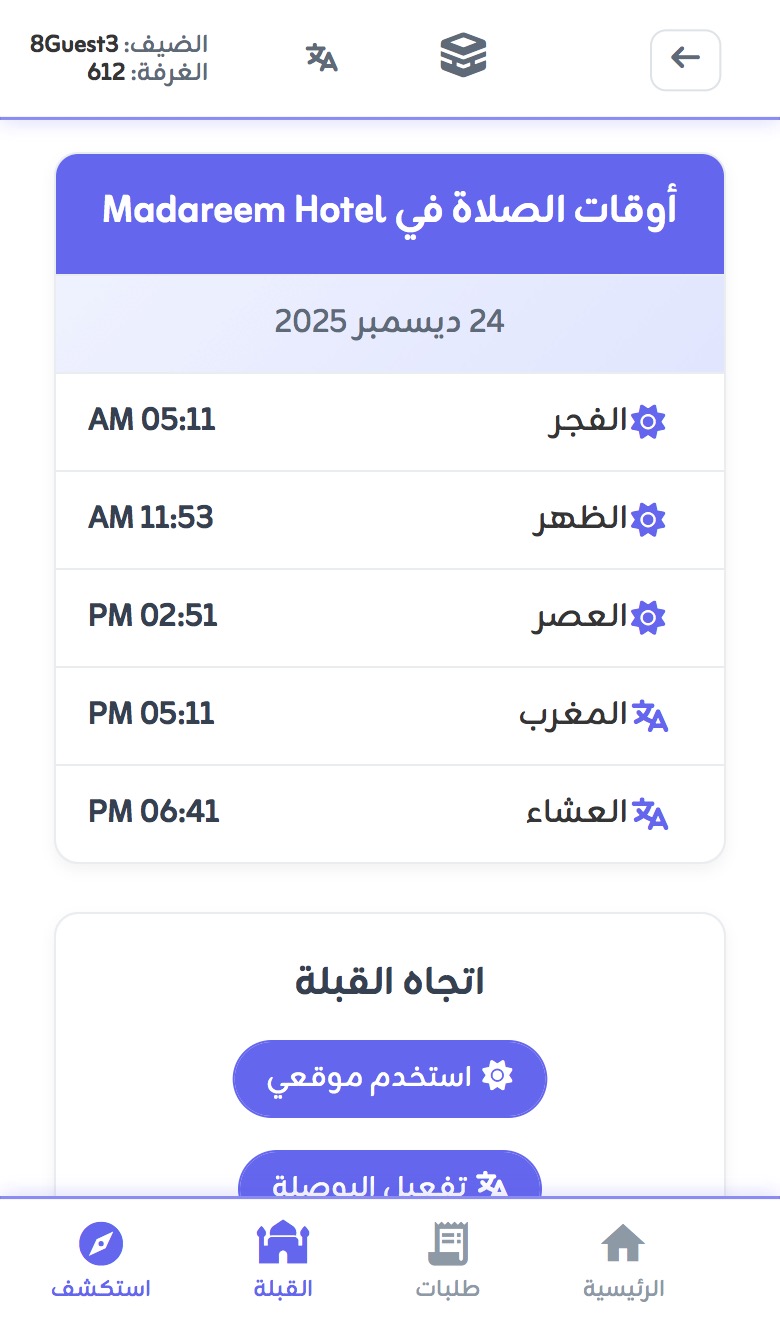The image size is (780, 1326).
Task: Open the استكشف compass tab in bottom navigation
Action: point(100,1260)
